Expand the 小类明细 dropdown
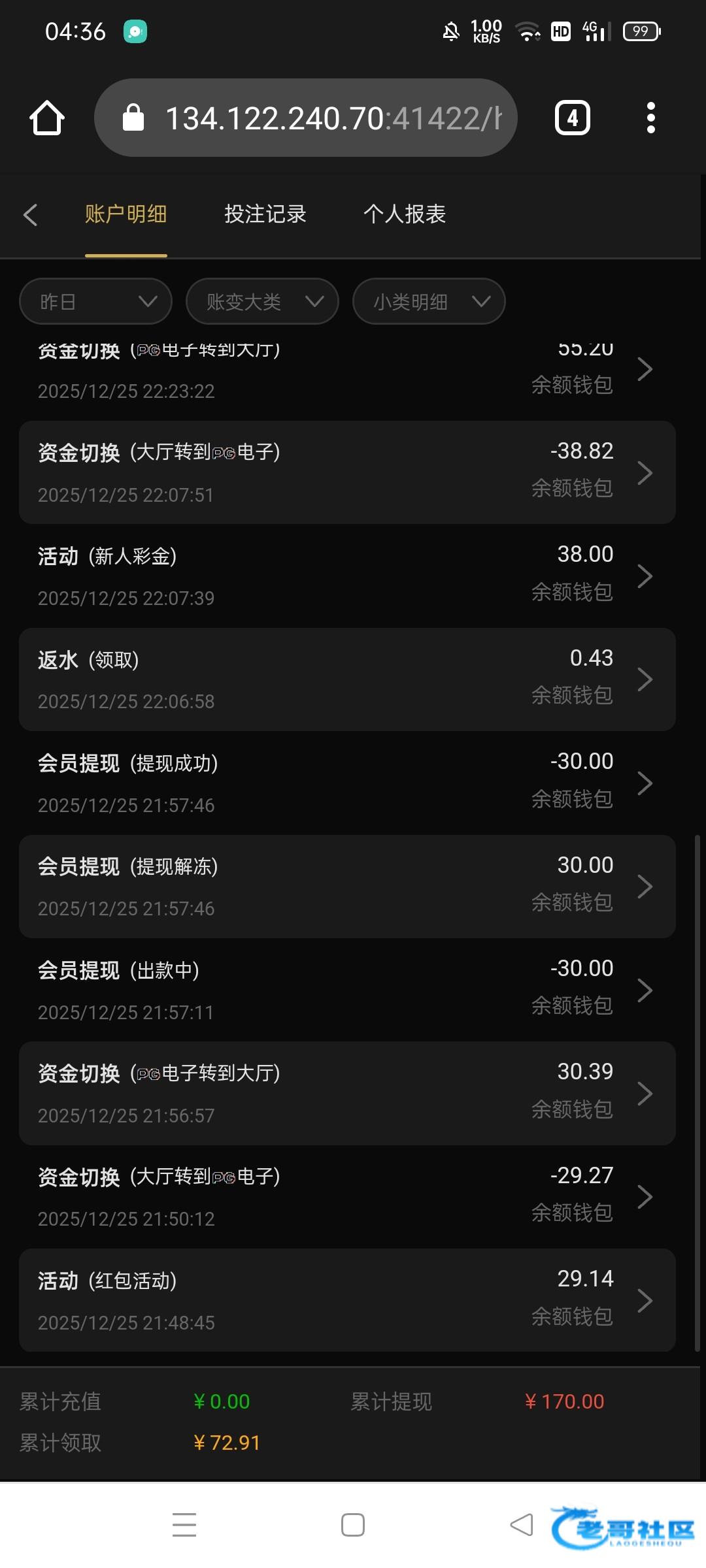Image resolution: width=706 pixels, height=1568 pixels. coord(429,301)
